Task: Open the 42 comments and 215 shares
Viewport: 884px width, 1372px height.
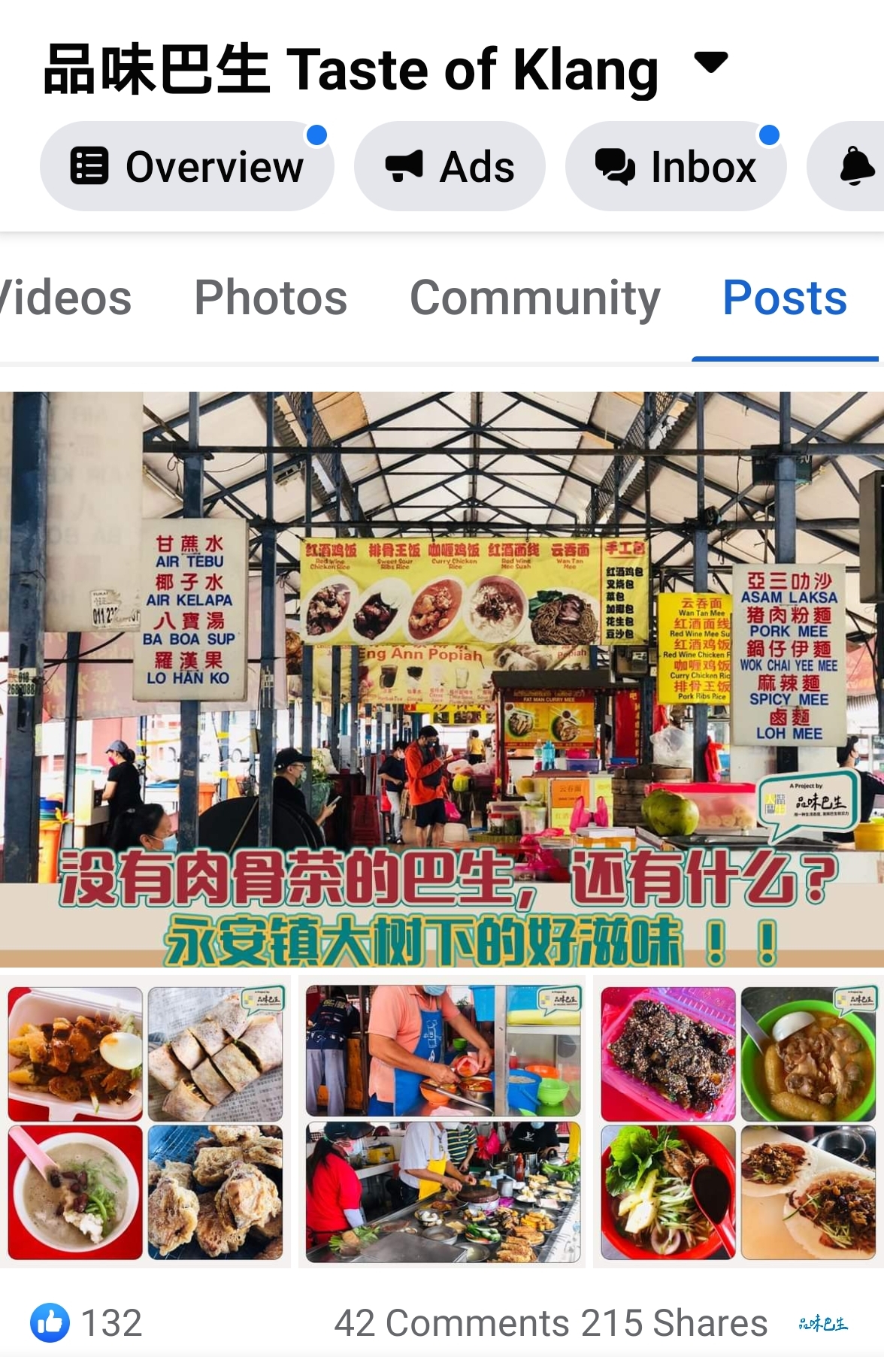Action: click(550, 1323)
